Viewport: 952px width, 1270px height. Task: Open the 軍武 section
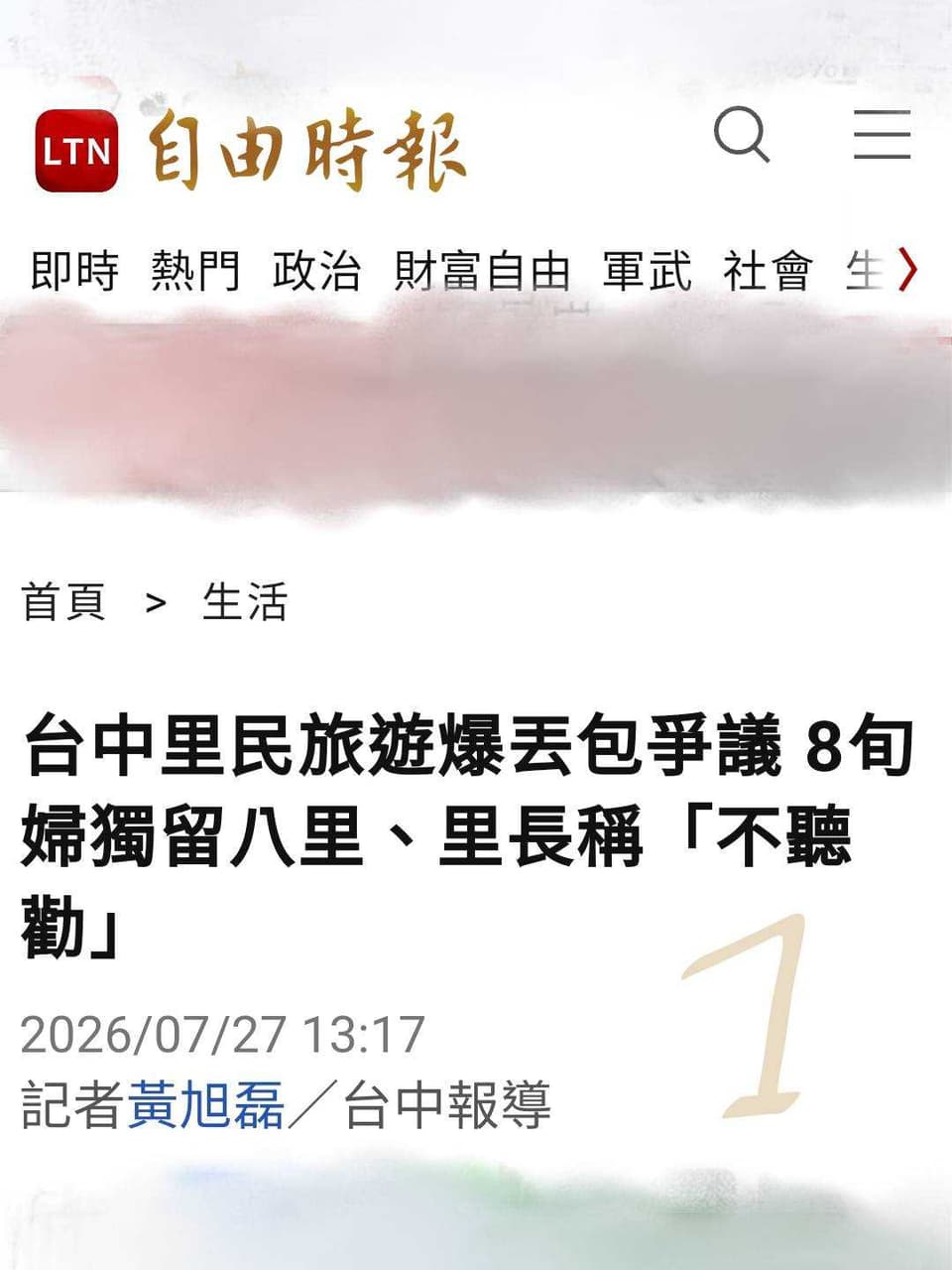click(x=647, y=271)
